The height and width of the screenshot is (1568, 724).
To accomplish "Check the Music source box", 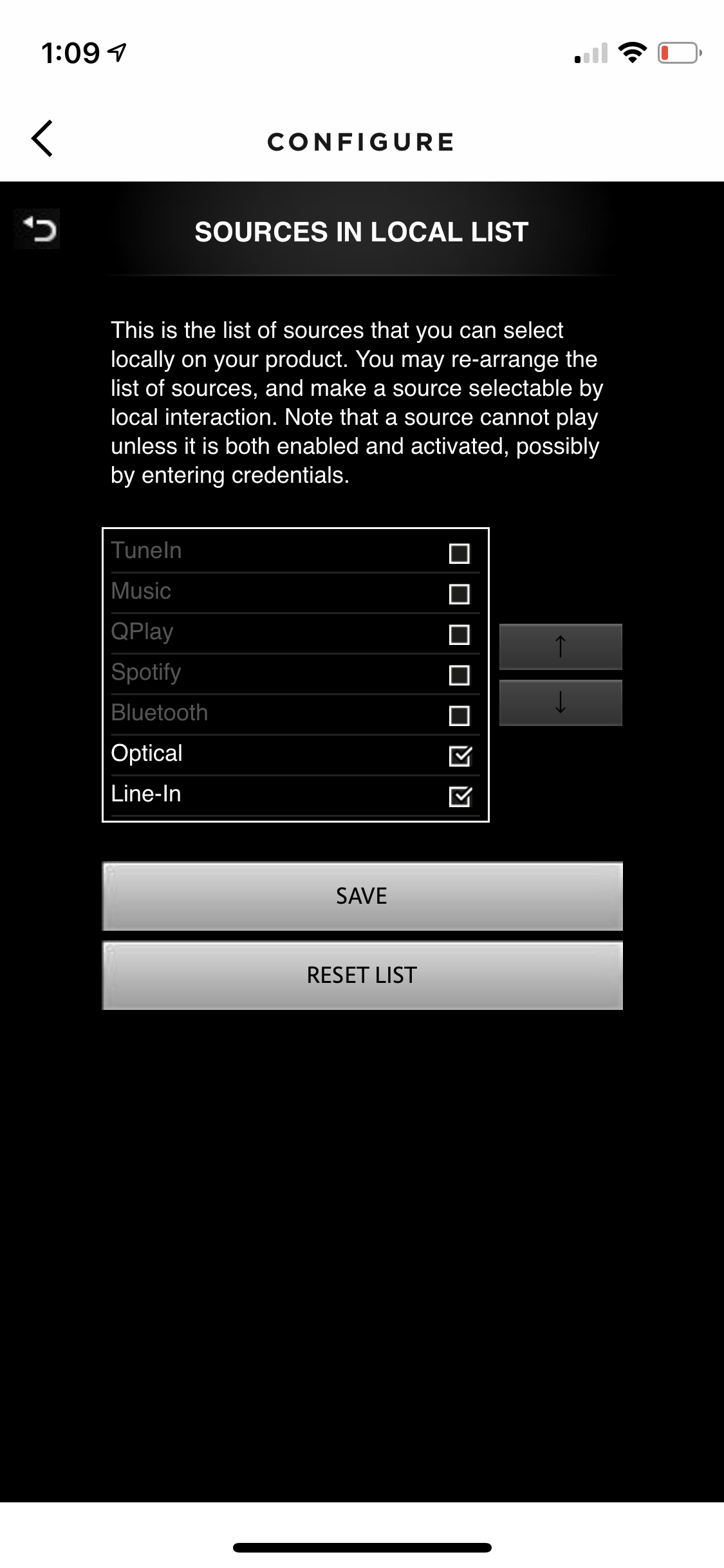I will 459,593.
